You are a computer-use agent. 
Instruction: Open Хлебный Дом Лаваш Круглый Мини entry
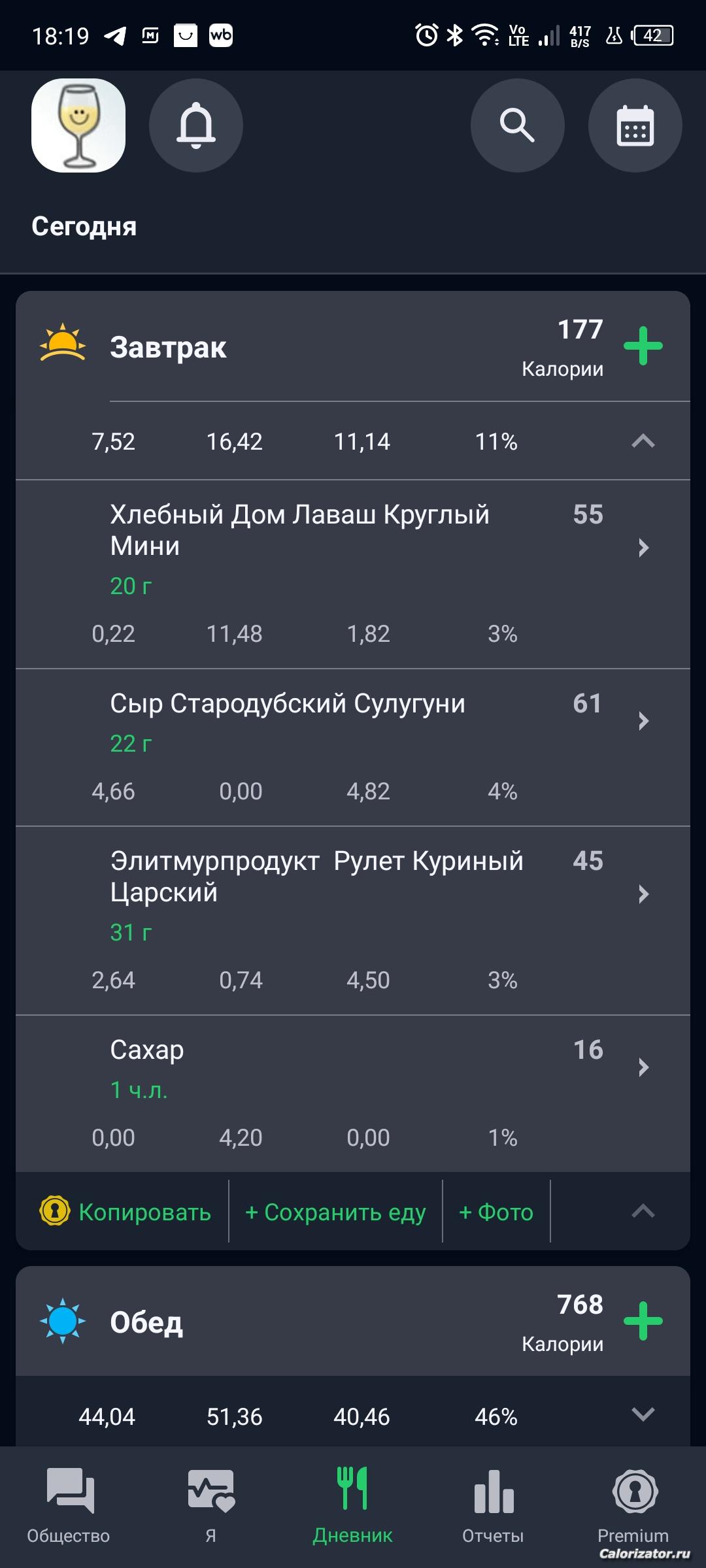click(353, 547)
